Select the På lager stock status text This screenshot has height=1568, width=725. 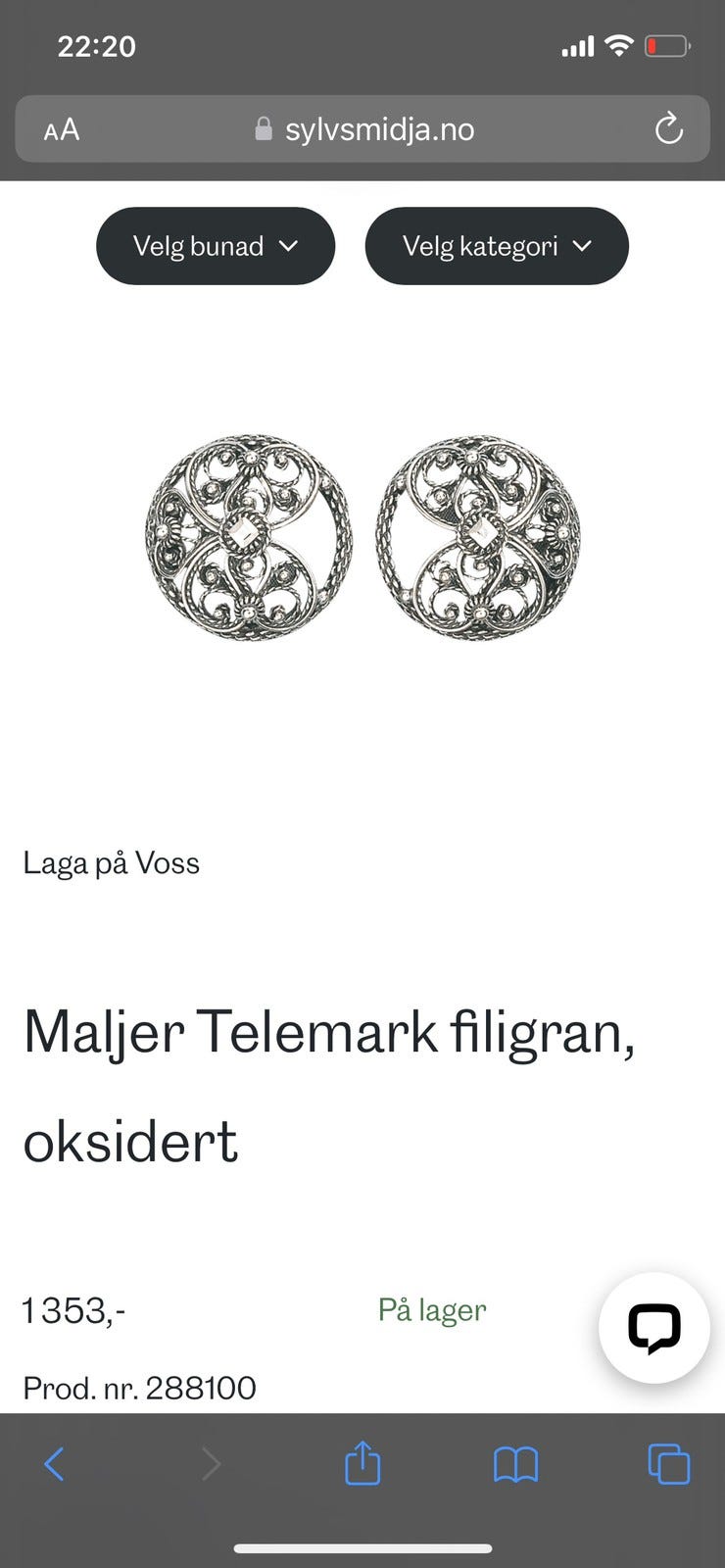point(432,1309)
